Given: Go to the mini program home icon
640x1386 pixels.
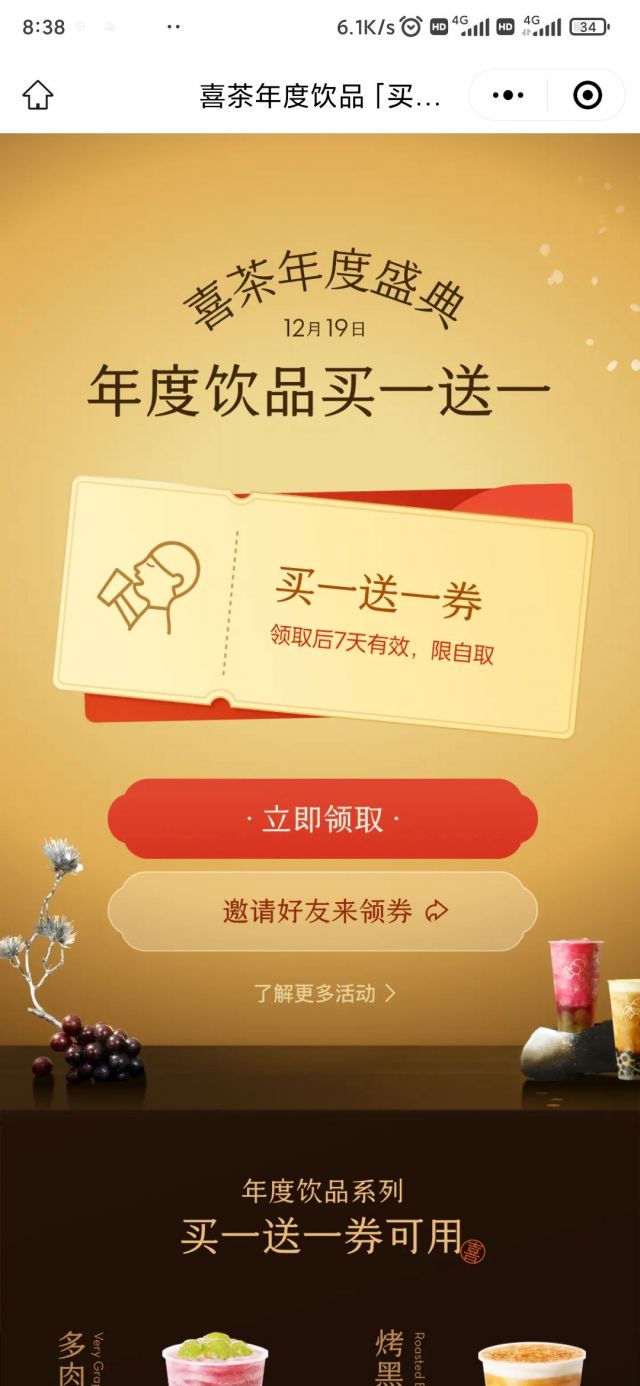Looking at the screenshot, I should (38, 96).
